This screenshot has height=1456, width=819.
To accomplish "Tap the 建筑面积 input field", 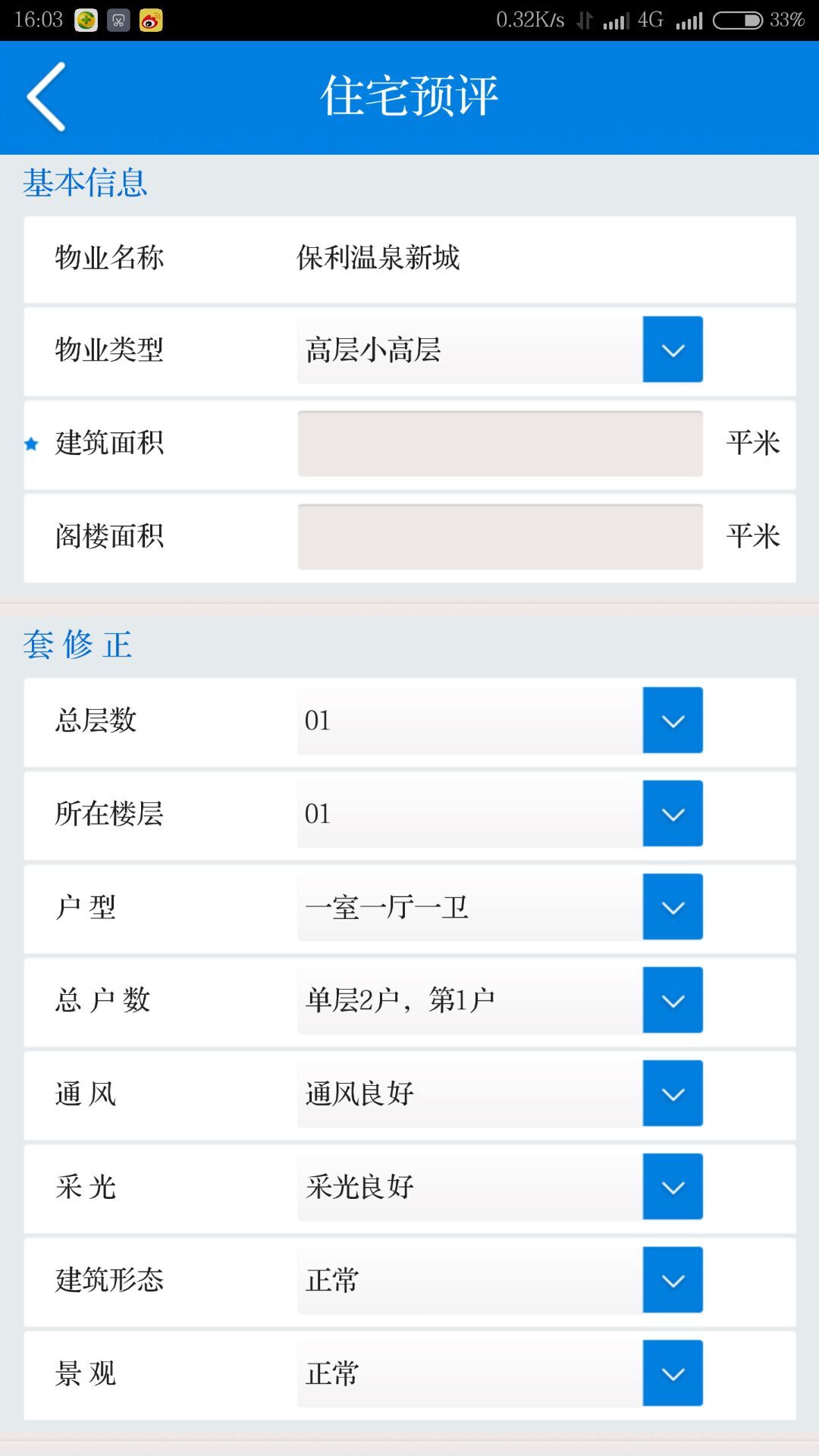I will (500, 444).
